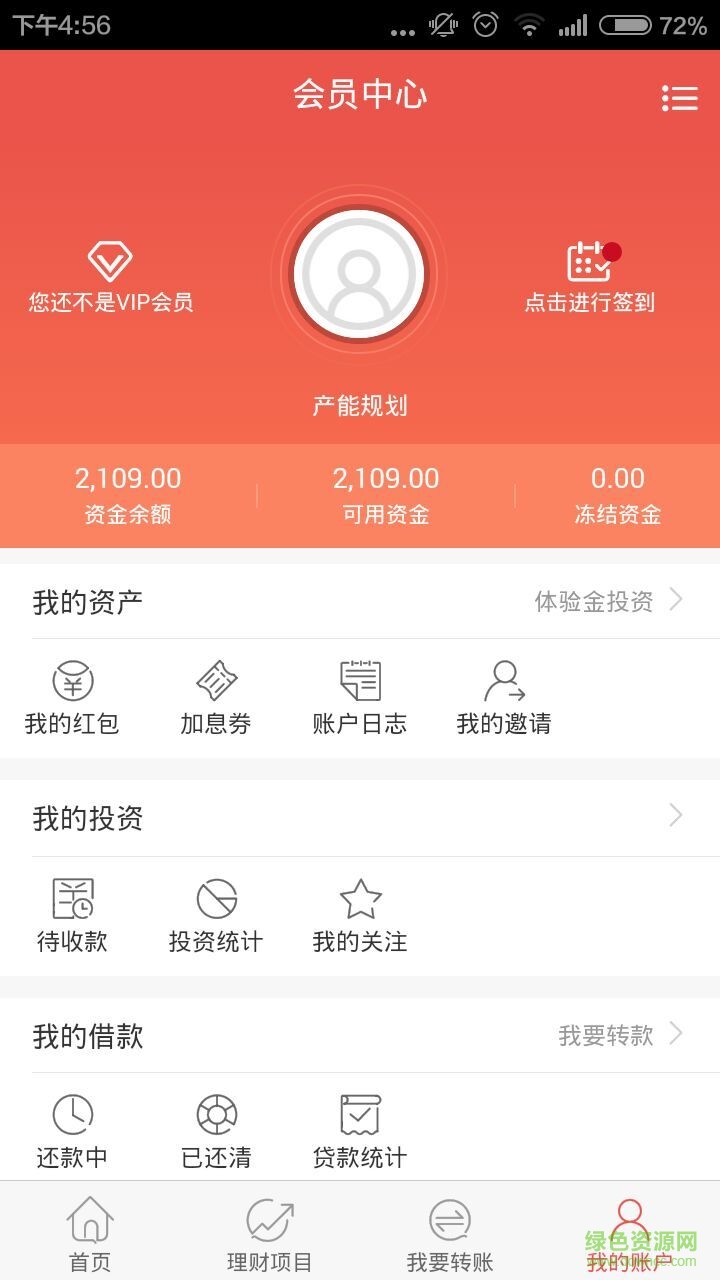The image size is (720, 1280).
Task: Open 待收款 pending receipts
Action: click(72, 915)
